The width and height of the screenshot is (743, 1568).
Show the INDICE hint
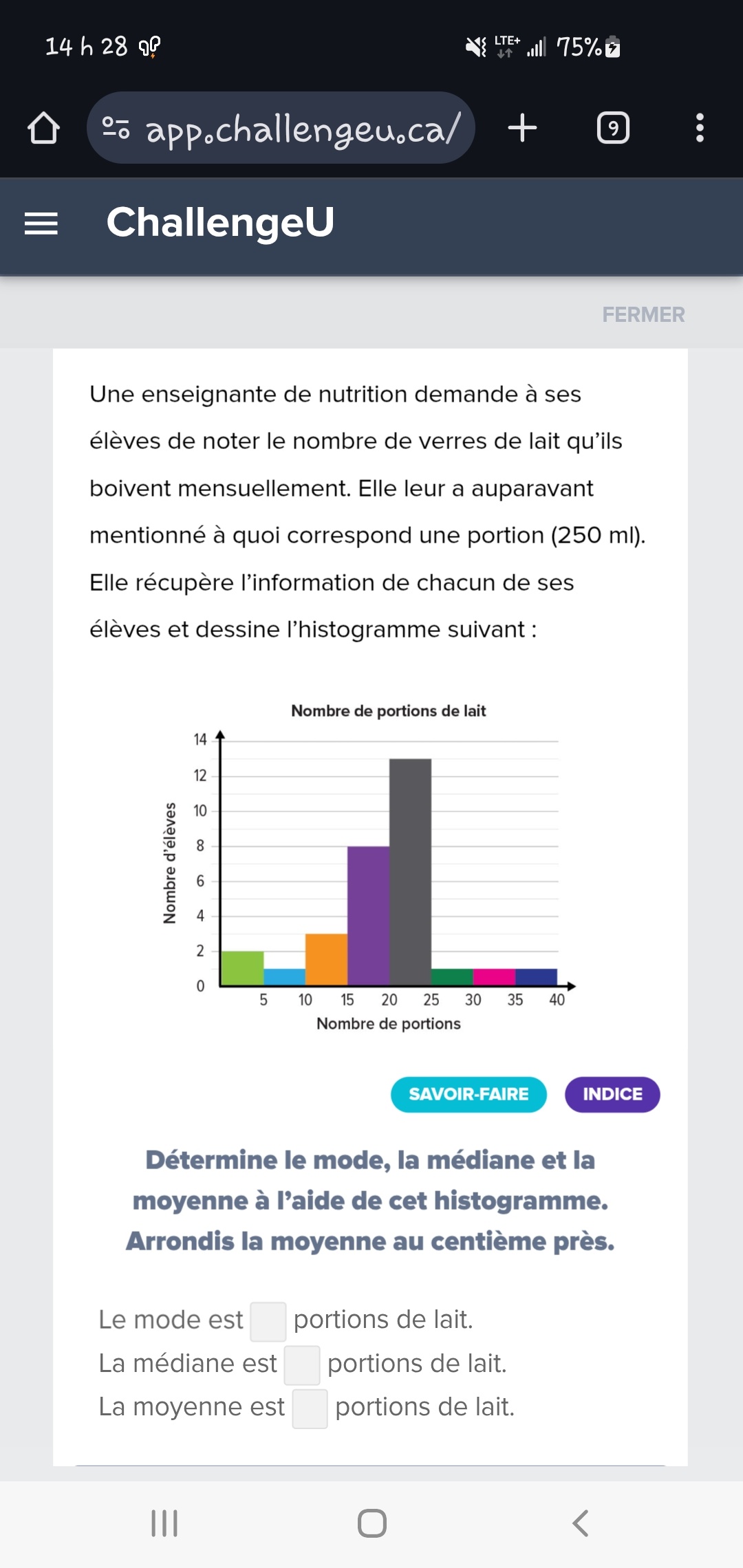click(x=612, y=1094)
